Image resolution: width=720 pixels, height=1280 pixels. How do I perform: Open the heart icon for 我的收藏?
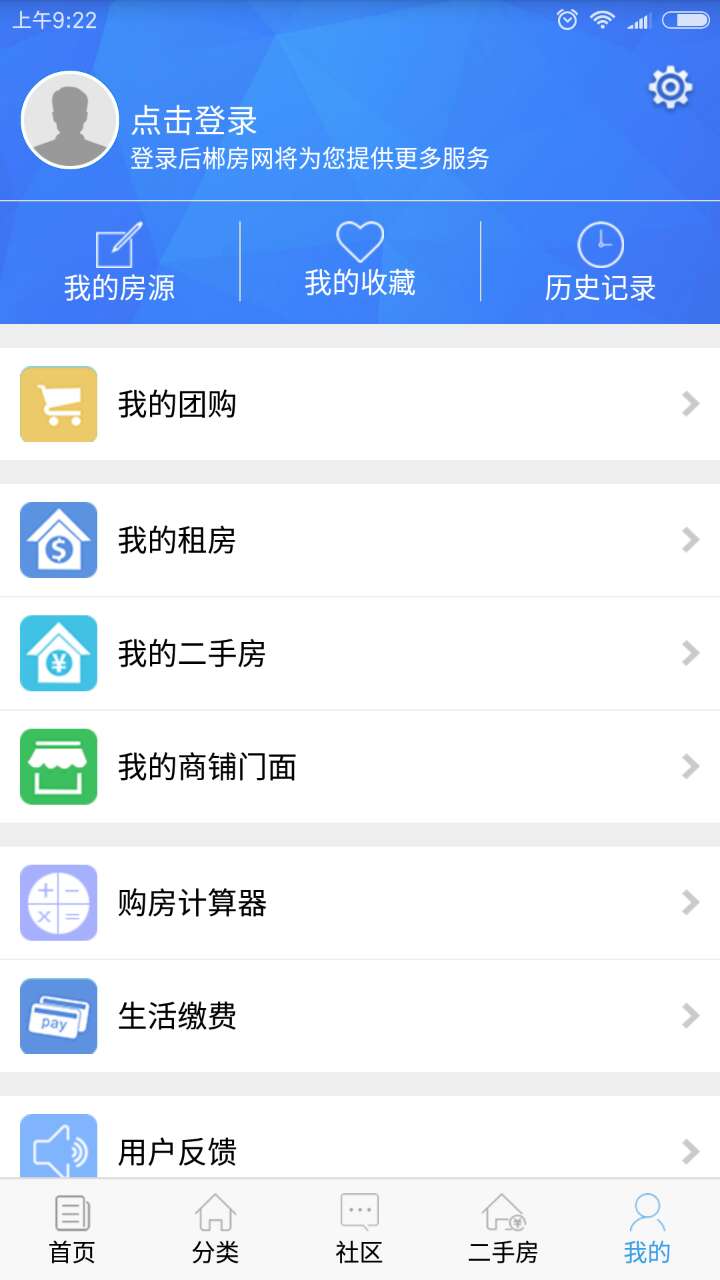359,240
